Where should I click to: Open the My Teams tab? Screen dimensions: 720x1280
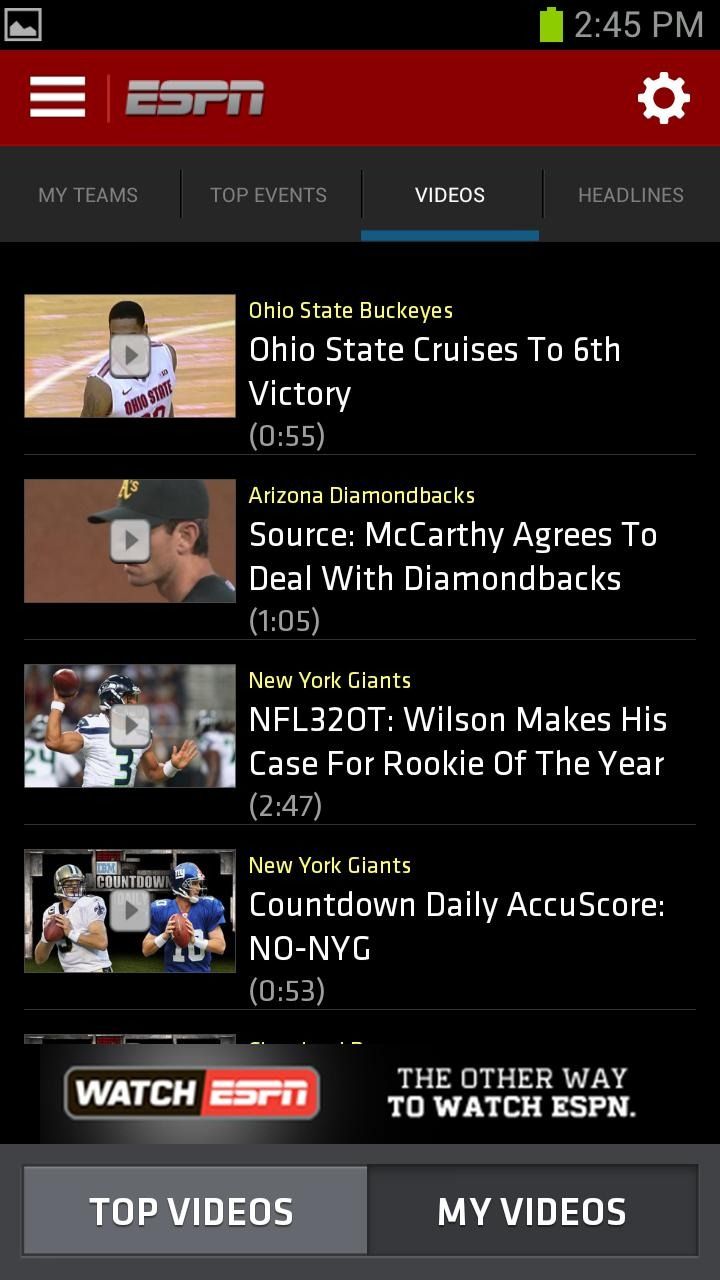[x=88, y=195]
